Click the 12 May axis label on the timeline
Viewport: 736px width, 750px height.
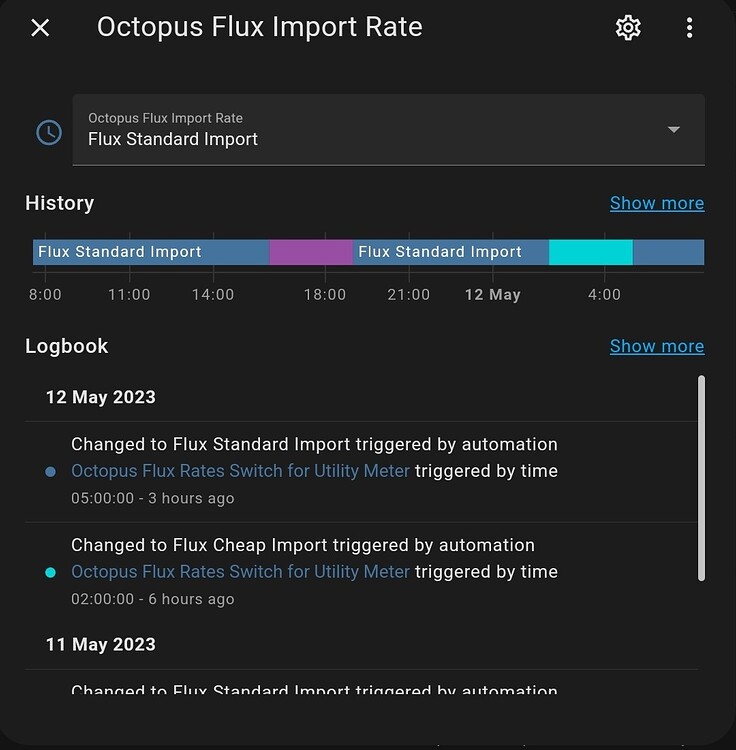click(x=492, y=294)
